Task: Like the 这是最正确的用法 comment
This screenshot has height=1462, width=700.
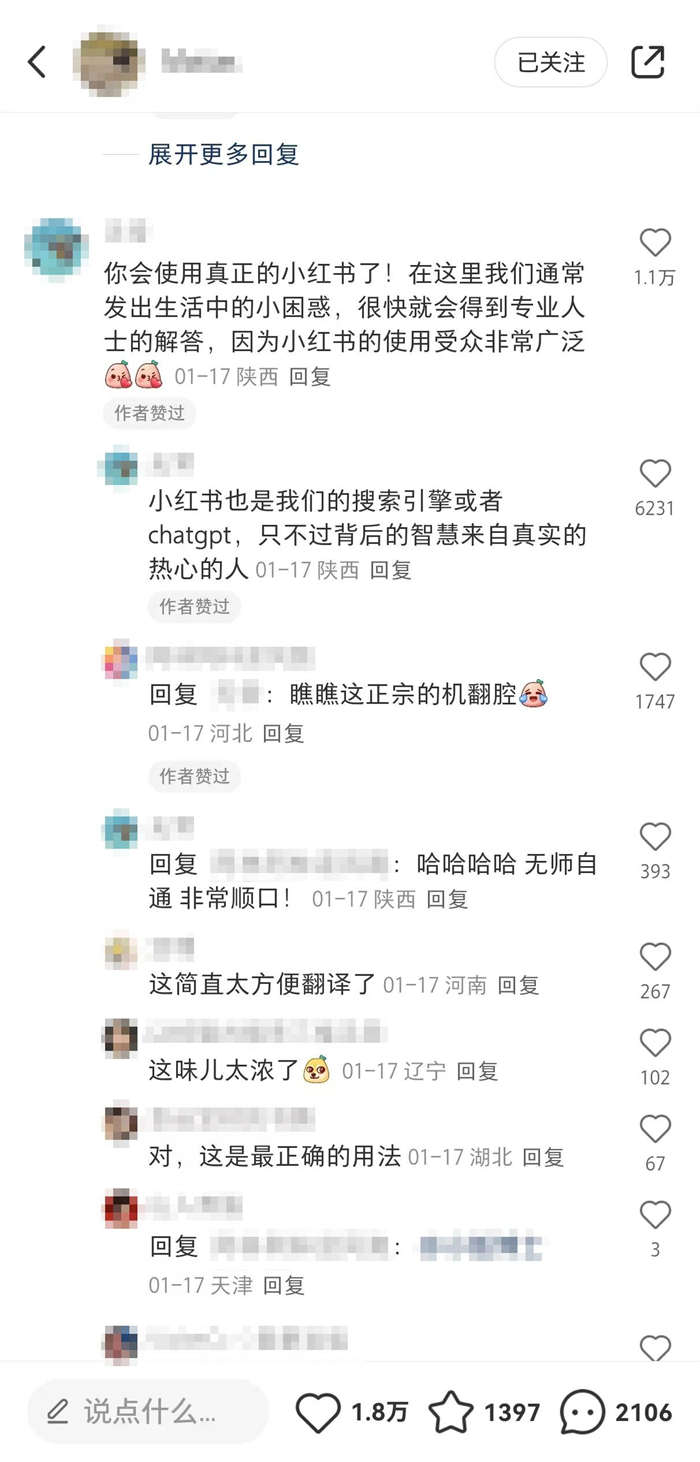Action: point(655,1129)
